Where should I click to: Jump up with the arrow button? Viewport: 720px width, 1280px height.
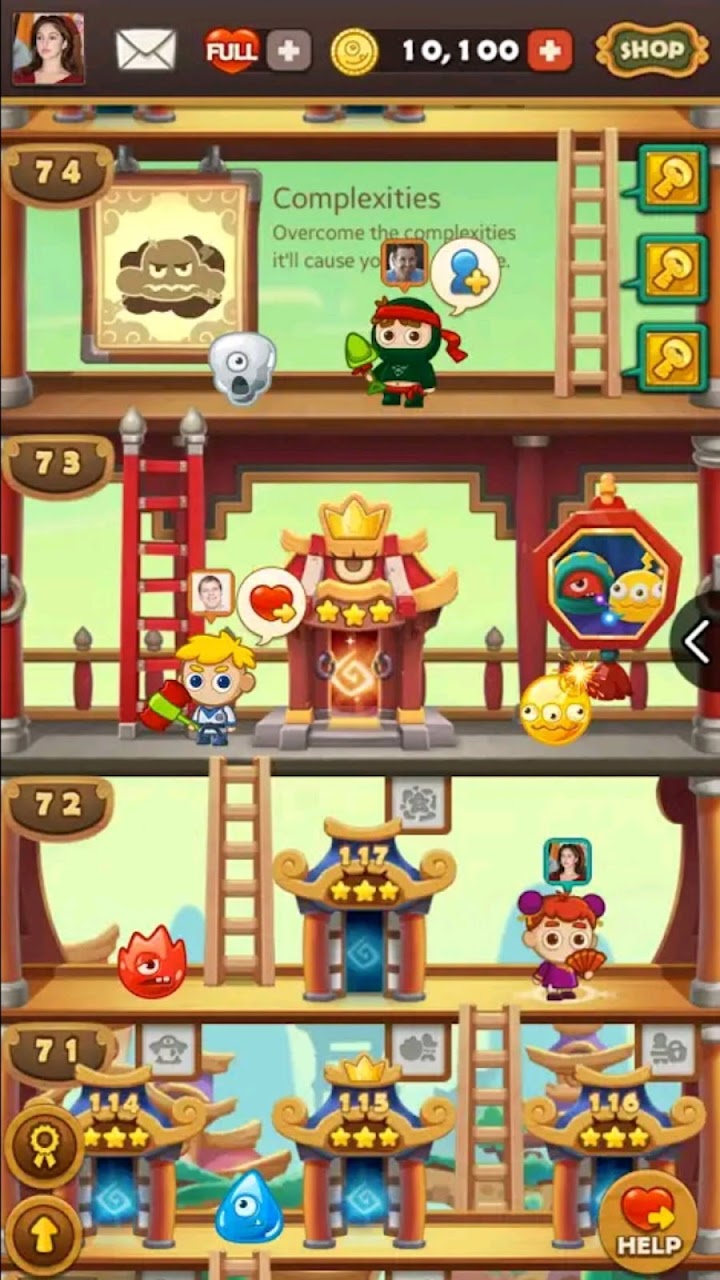pos(44,1235)
